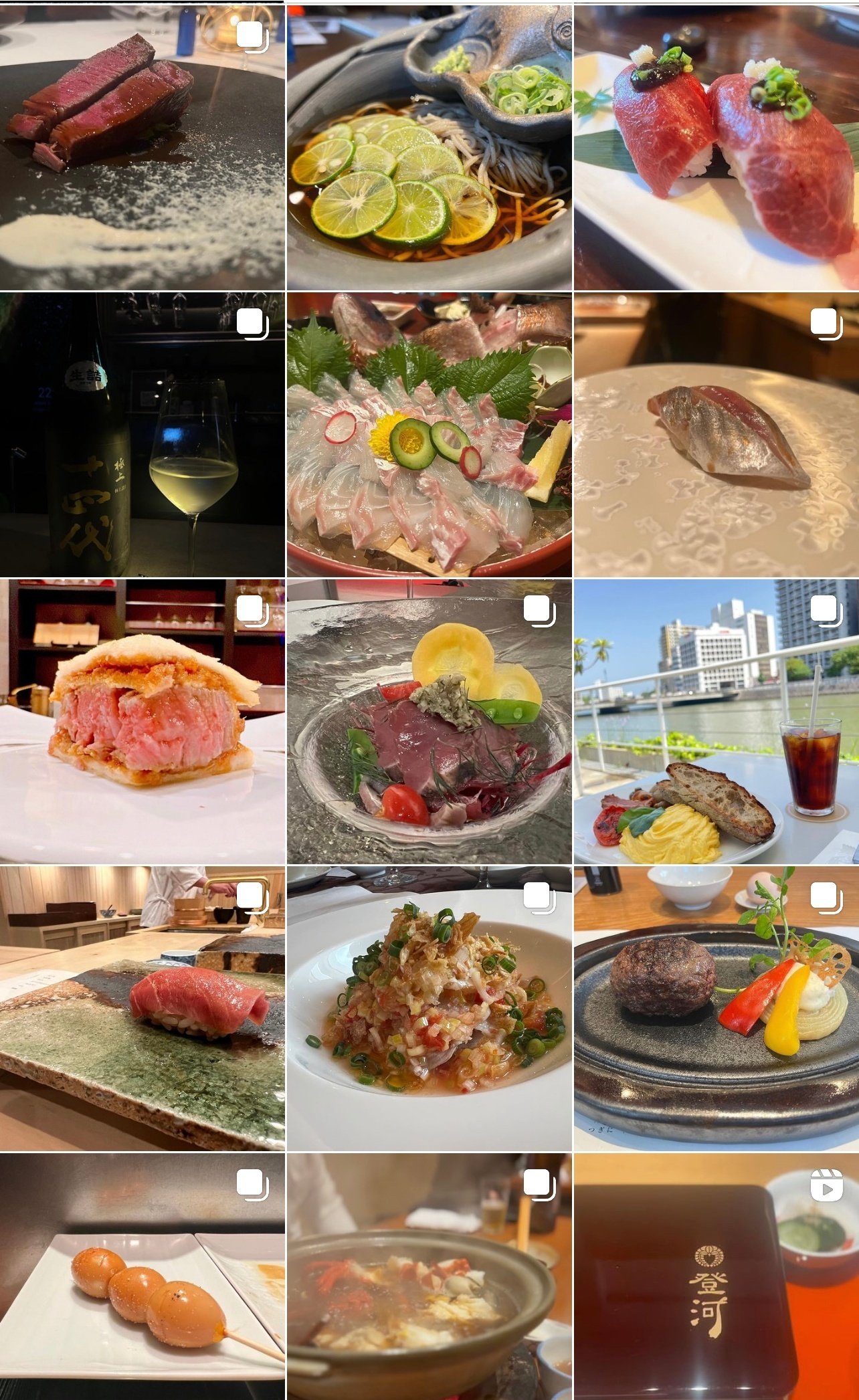
Task: Open the sliced steak post
Action: click(x=142, y=147)
